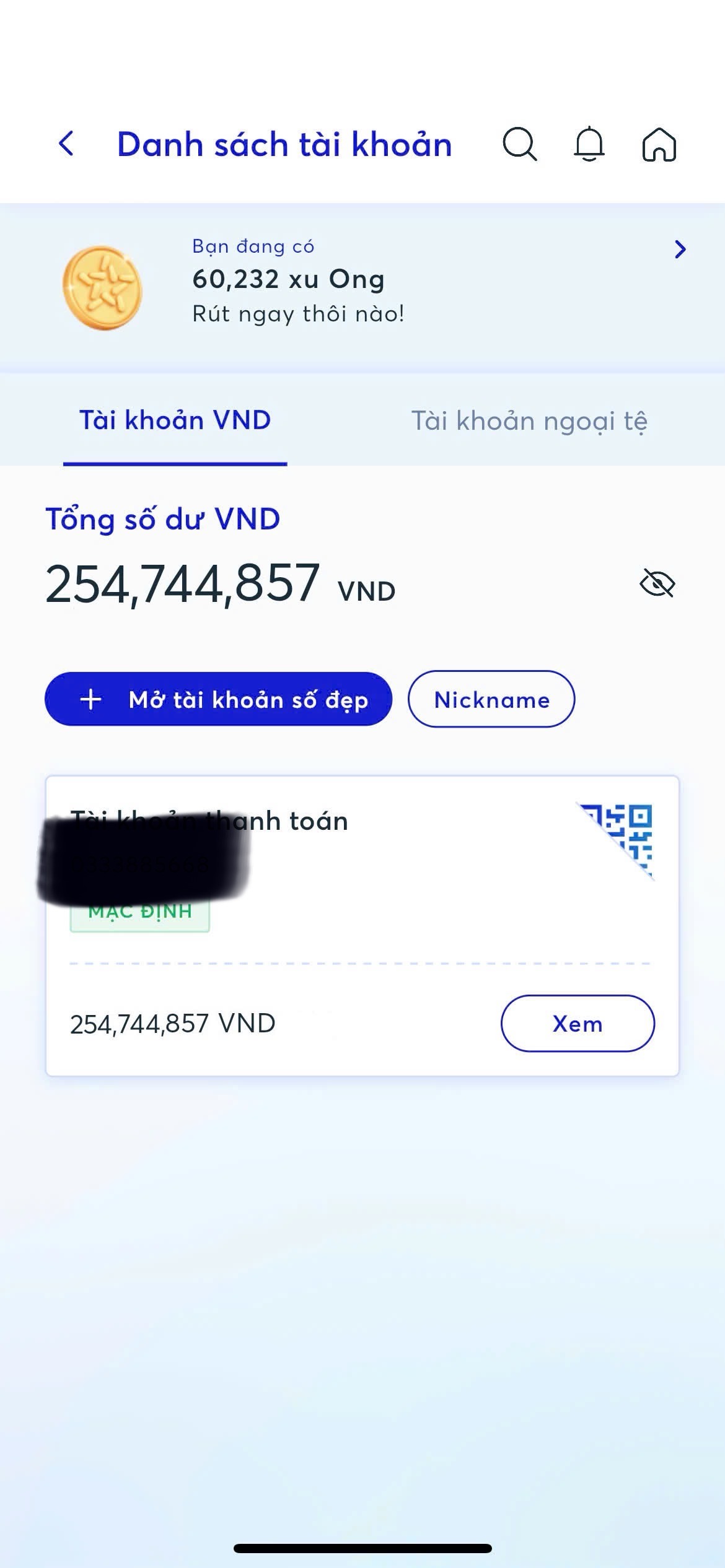Open the notifications bell

click(589, 144)
